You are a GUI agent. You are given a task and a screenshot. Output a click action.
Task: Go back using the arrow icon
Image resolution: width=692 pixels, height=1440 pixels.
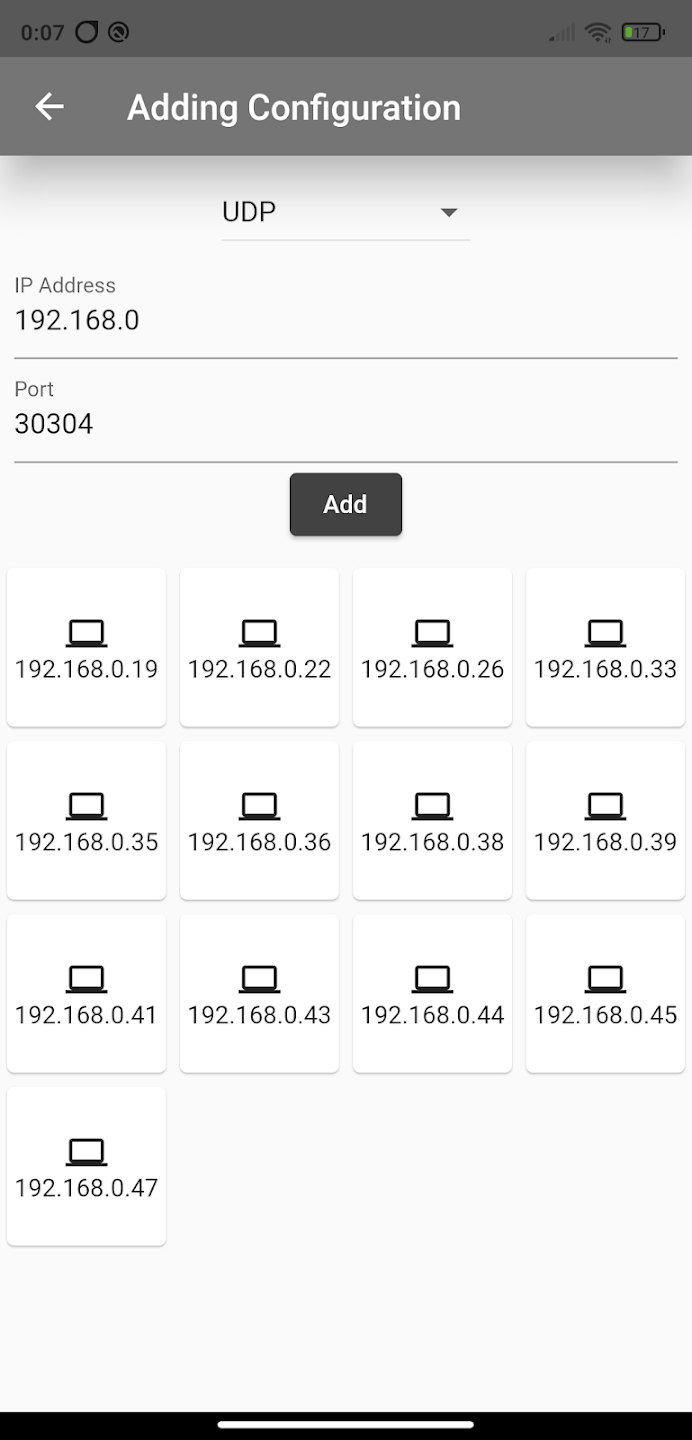click(x=49, y=107)
